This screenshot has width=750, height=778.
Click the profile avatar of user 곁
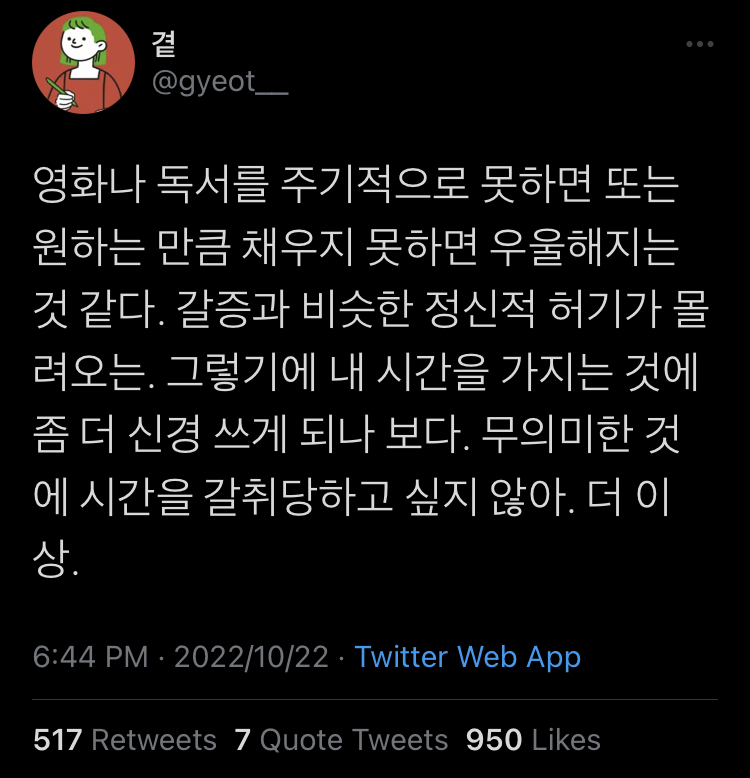tap(84, 62)
